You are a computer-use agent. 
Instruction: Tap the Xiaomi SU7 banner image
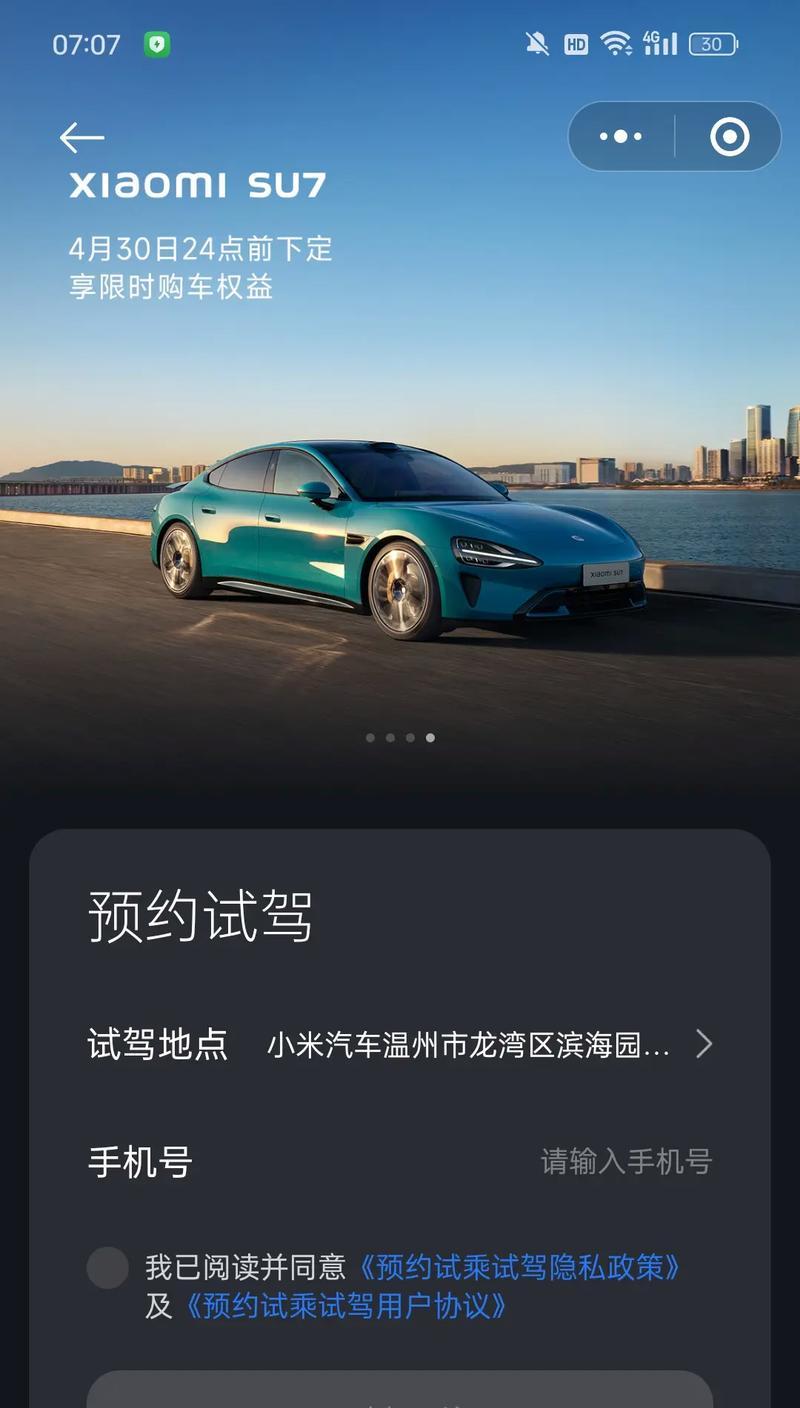400,540
